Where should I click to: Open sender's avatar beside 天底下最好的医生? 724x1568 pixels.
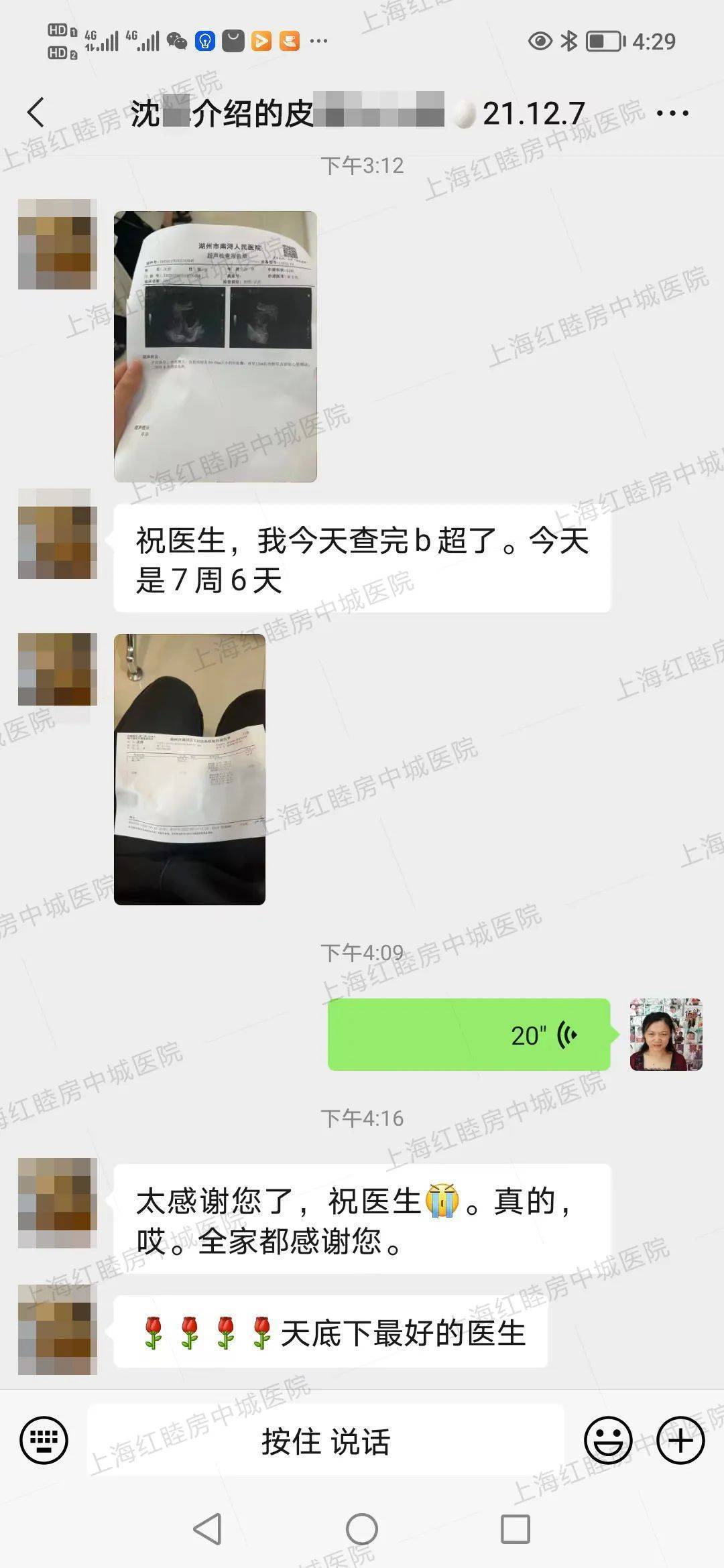click(57, 1329)
